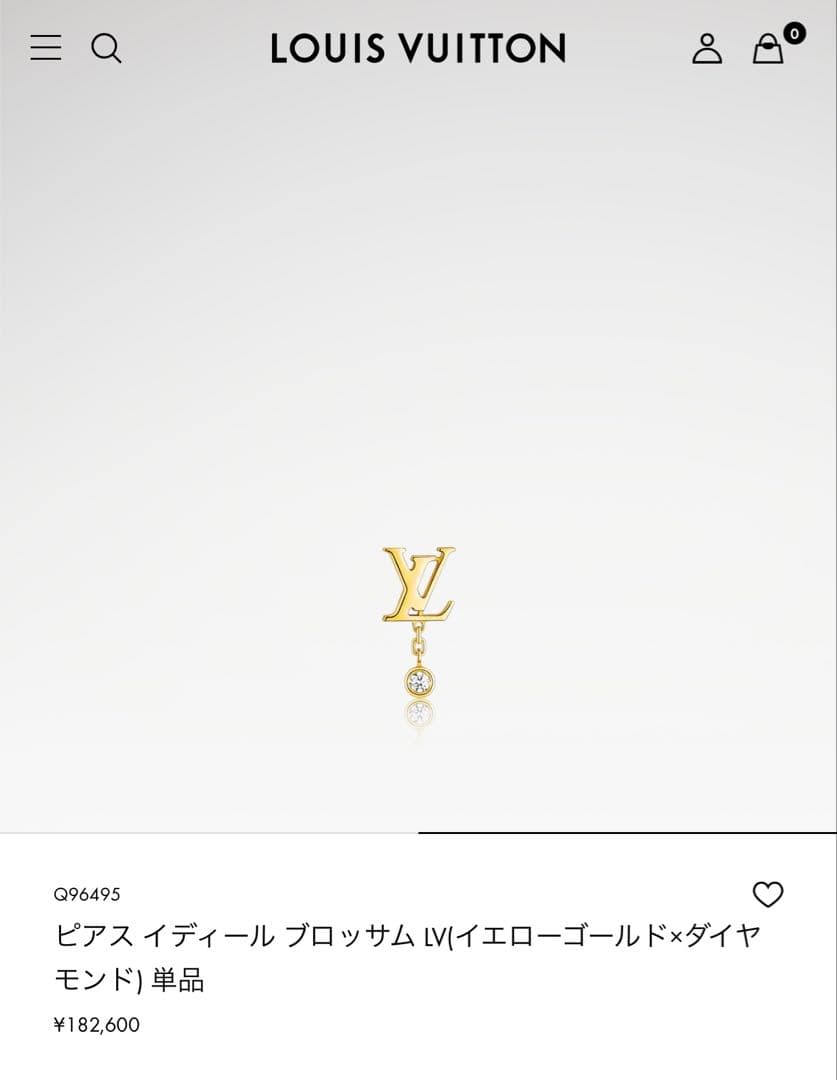Viewport: 837px width, 1080px height.
Task: Return to homepage via Louis Vuitton logo
Action: [418, 48]
